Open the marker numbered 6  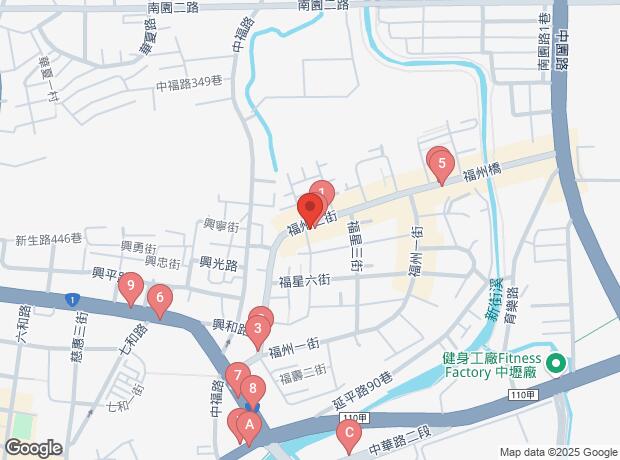tap(158, 297)
